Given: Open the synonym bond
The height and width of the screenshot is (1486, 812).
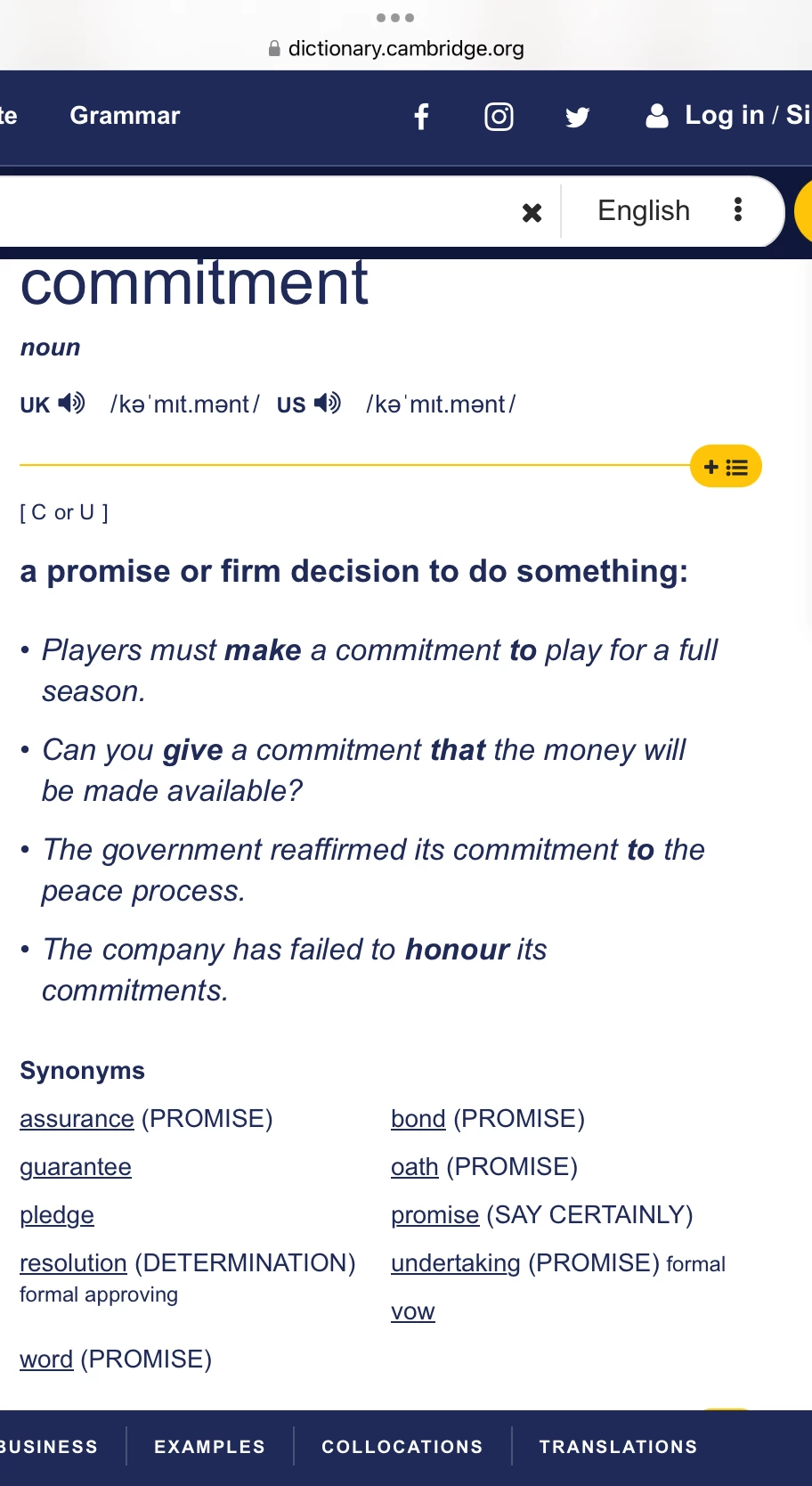Looking at the screenshot, I should [418, 1119].
